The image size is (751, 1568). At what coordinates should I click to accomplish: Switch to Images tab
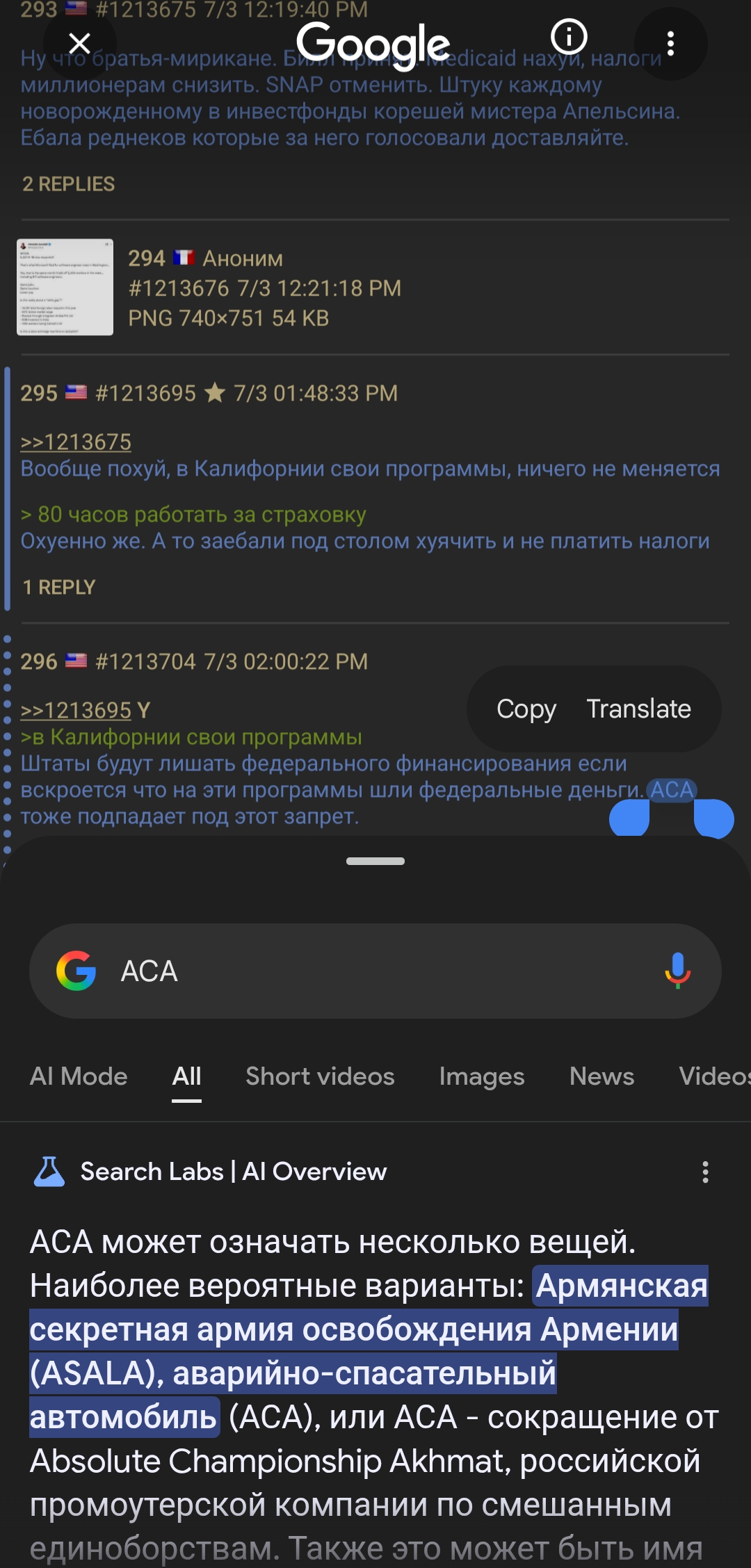[481, 1076]
